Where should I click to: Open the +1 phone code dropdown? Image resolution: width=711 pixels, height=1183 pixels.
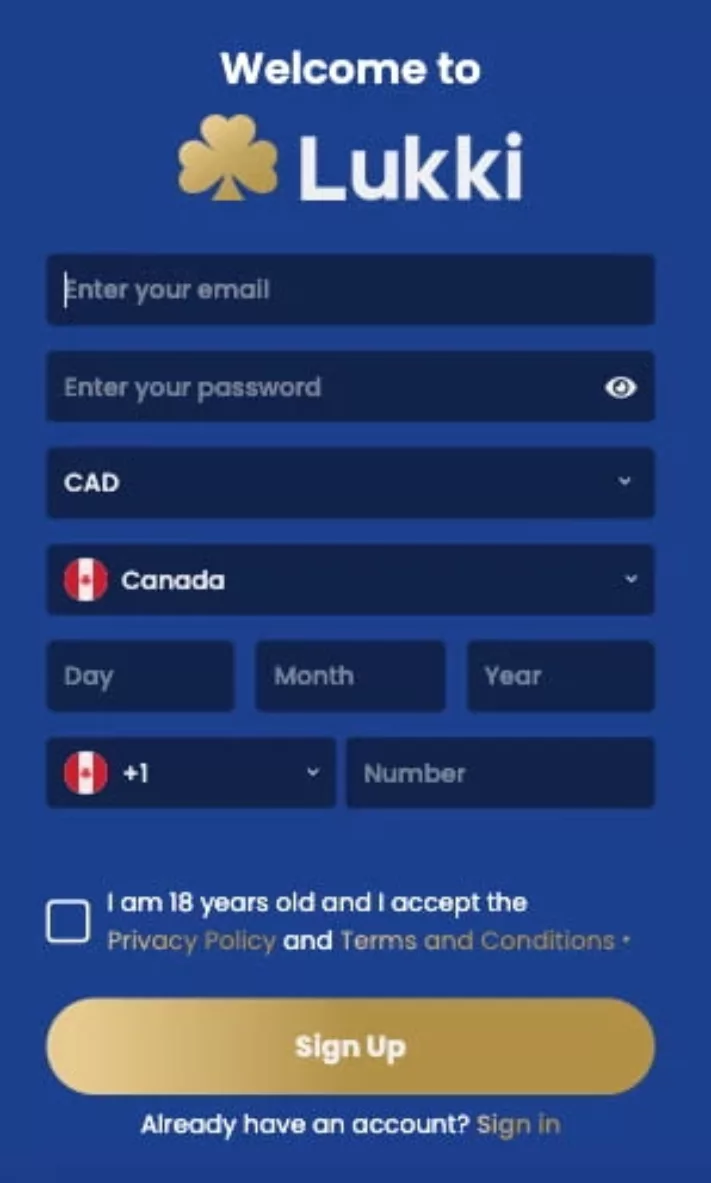[x=191, y=773]
